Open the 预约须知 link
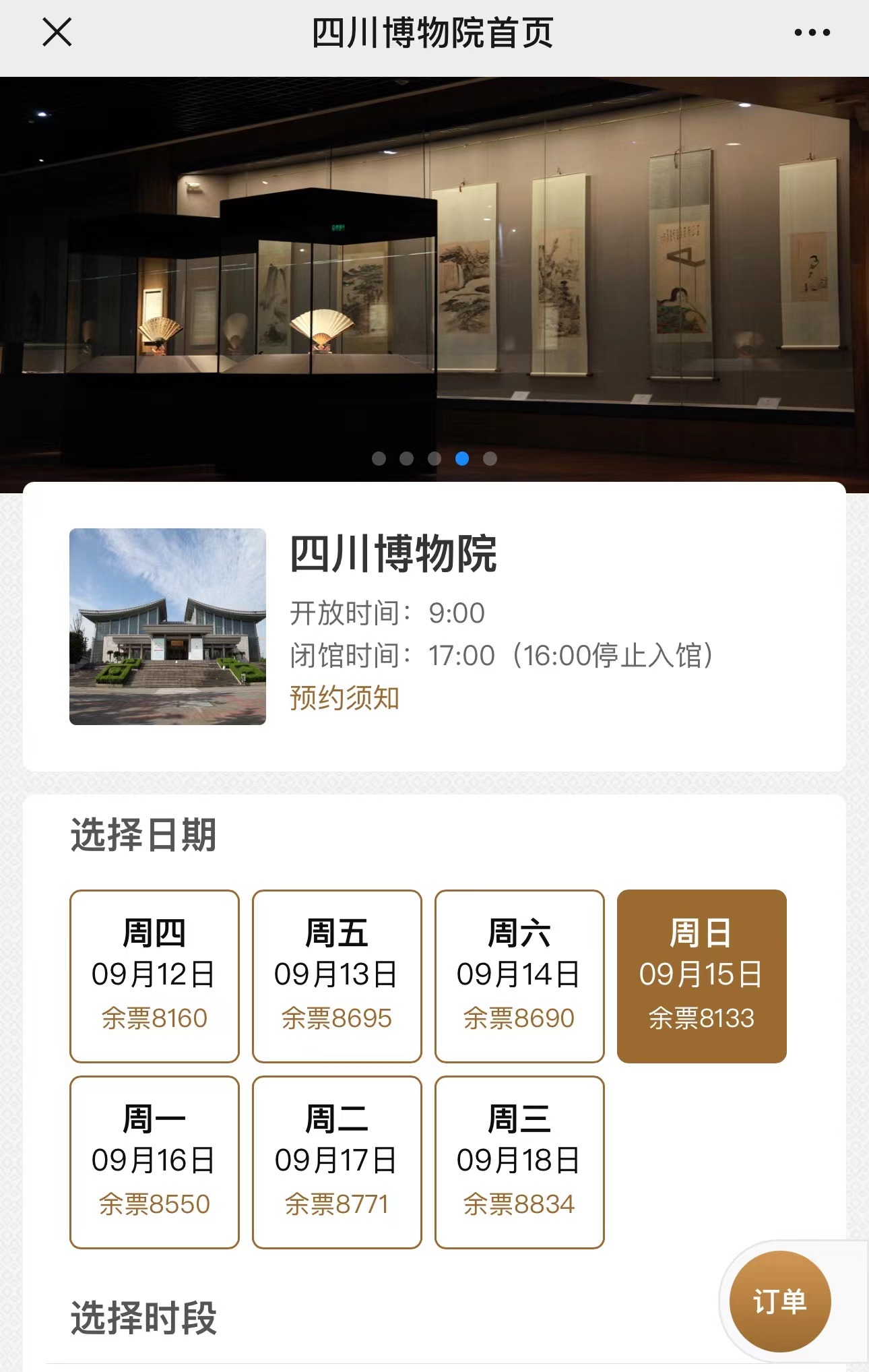The width and height of the screenshot is (869, 1372). [x=344, y=697]
